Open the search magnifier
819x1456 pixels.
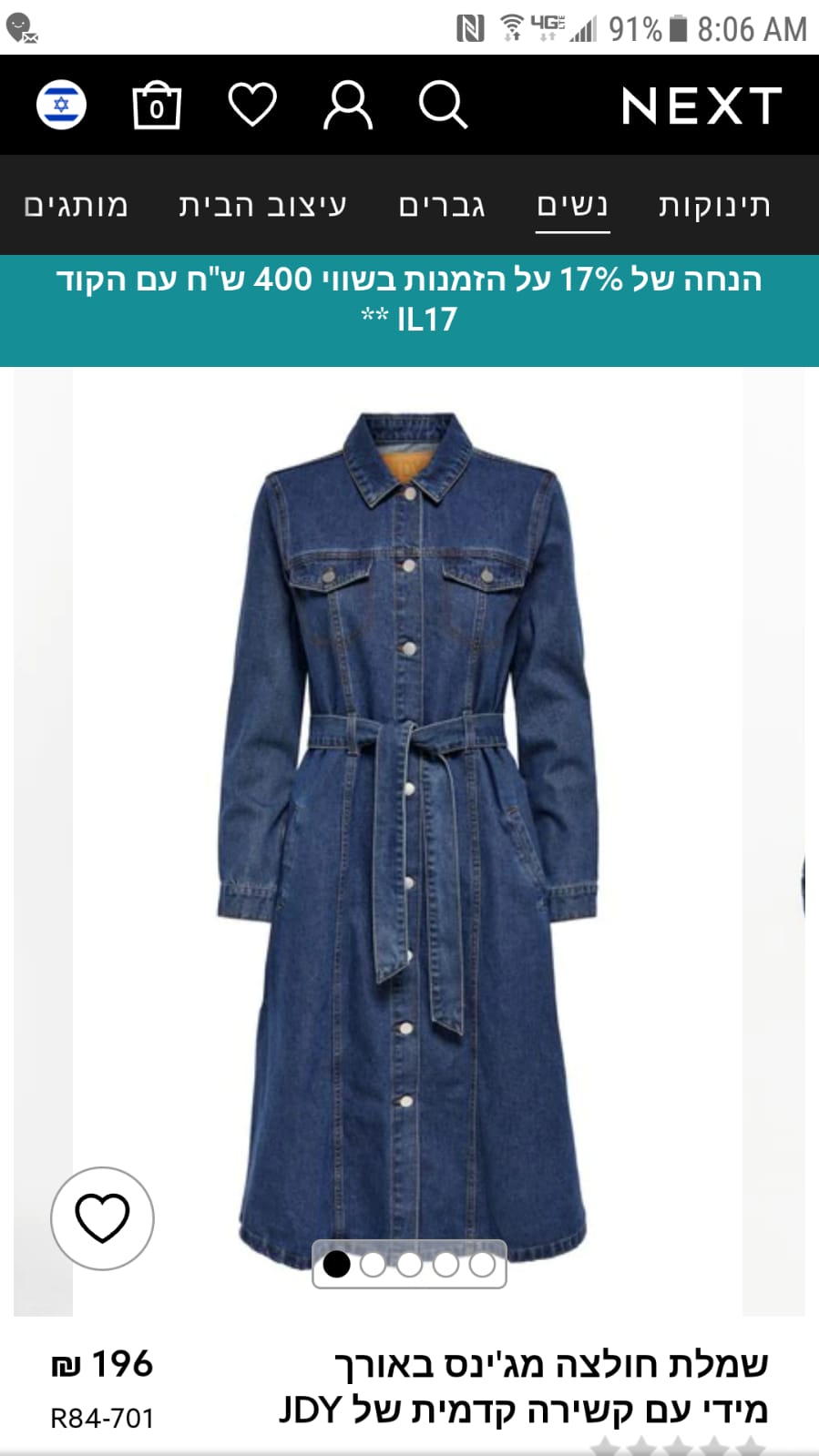click(443, 105)
